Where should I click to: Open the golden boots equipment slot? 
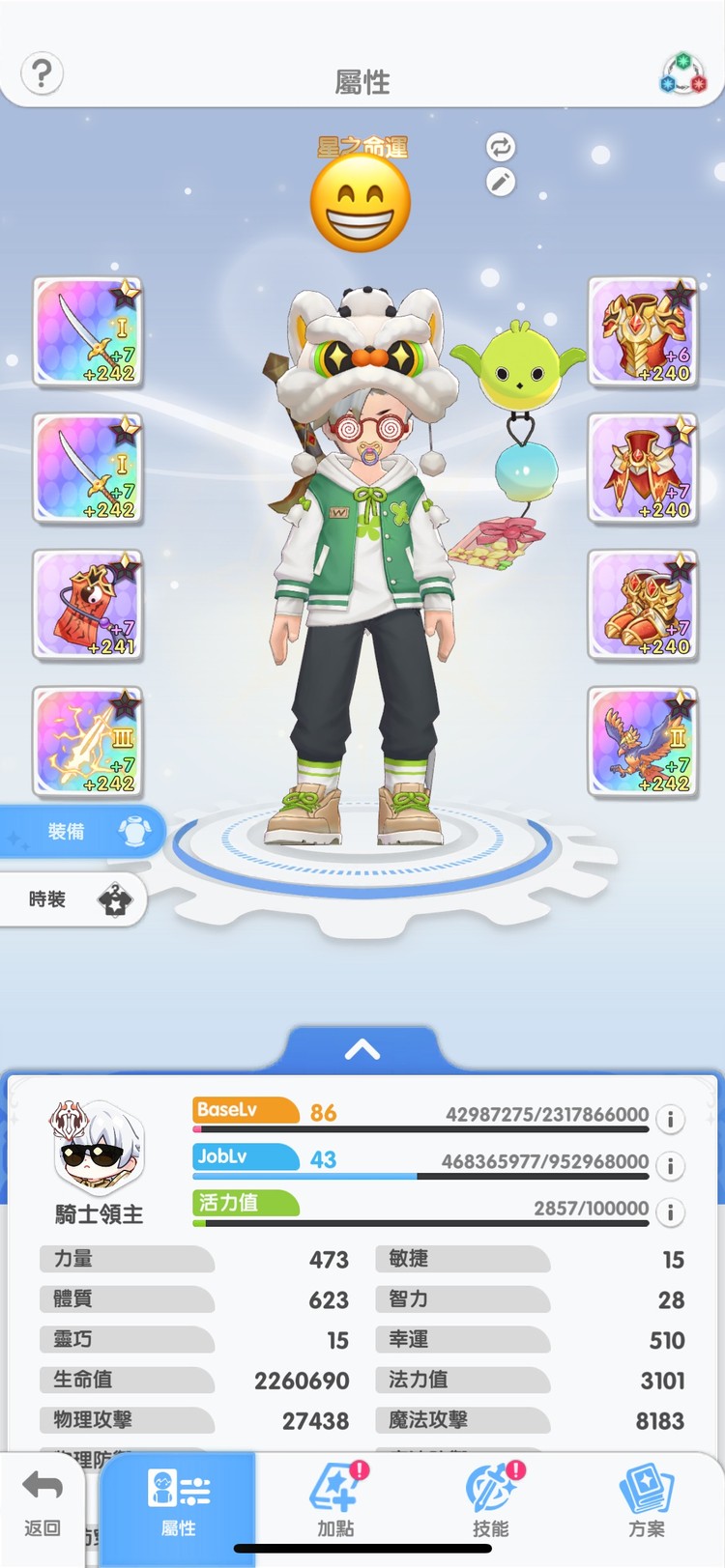click(643, 605)
